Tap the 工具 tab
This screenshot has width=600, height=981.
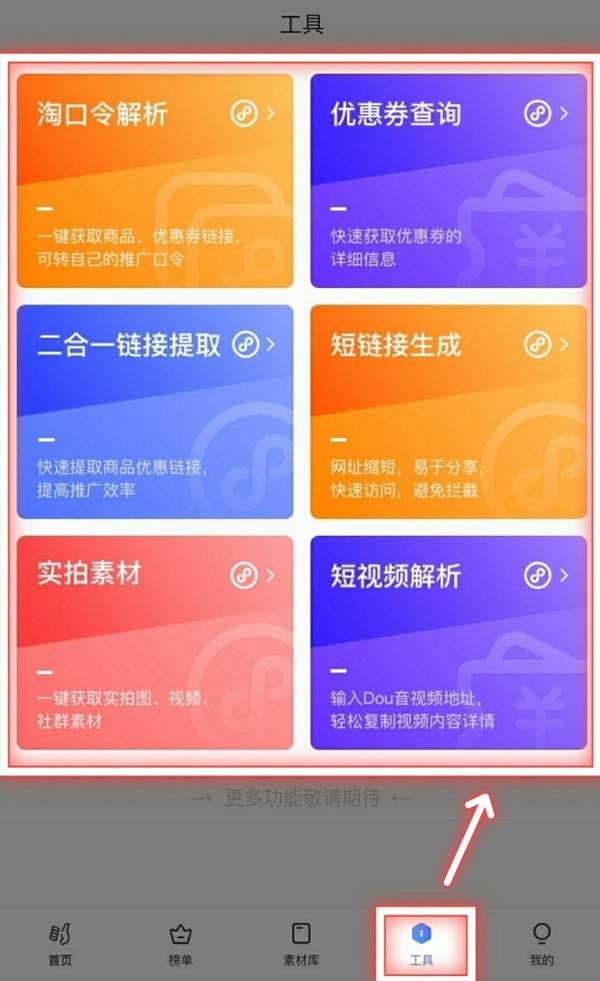[x=422, y=944]
